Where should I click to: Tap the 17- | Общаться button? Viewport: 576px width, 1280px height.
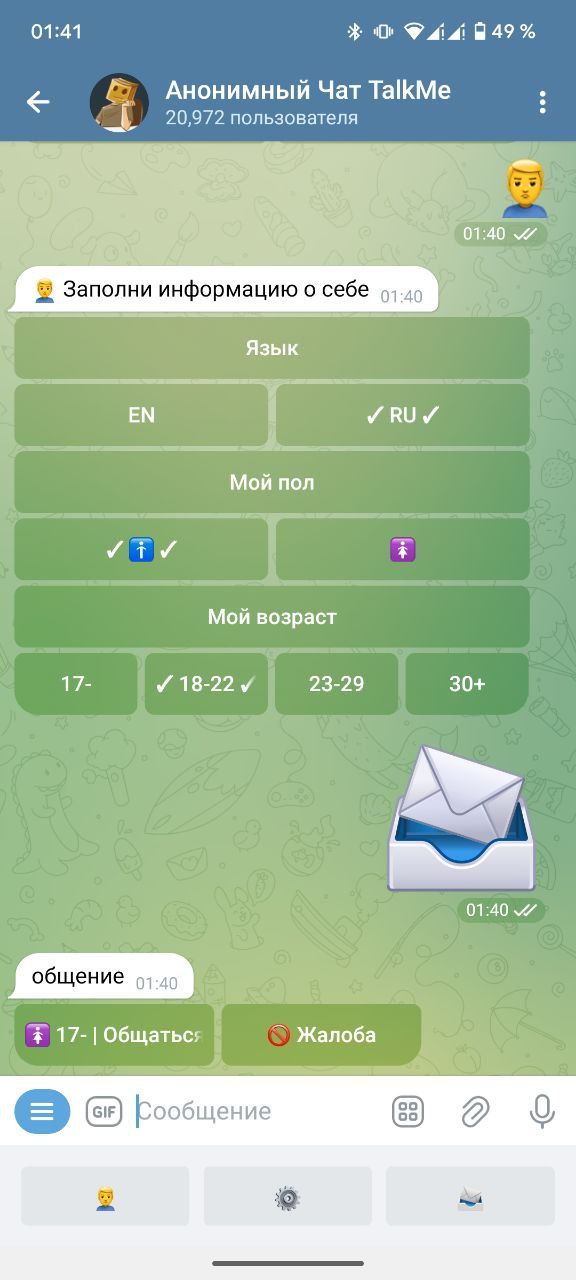[114, 1035]
